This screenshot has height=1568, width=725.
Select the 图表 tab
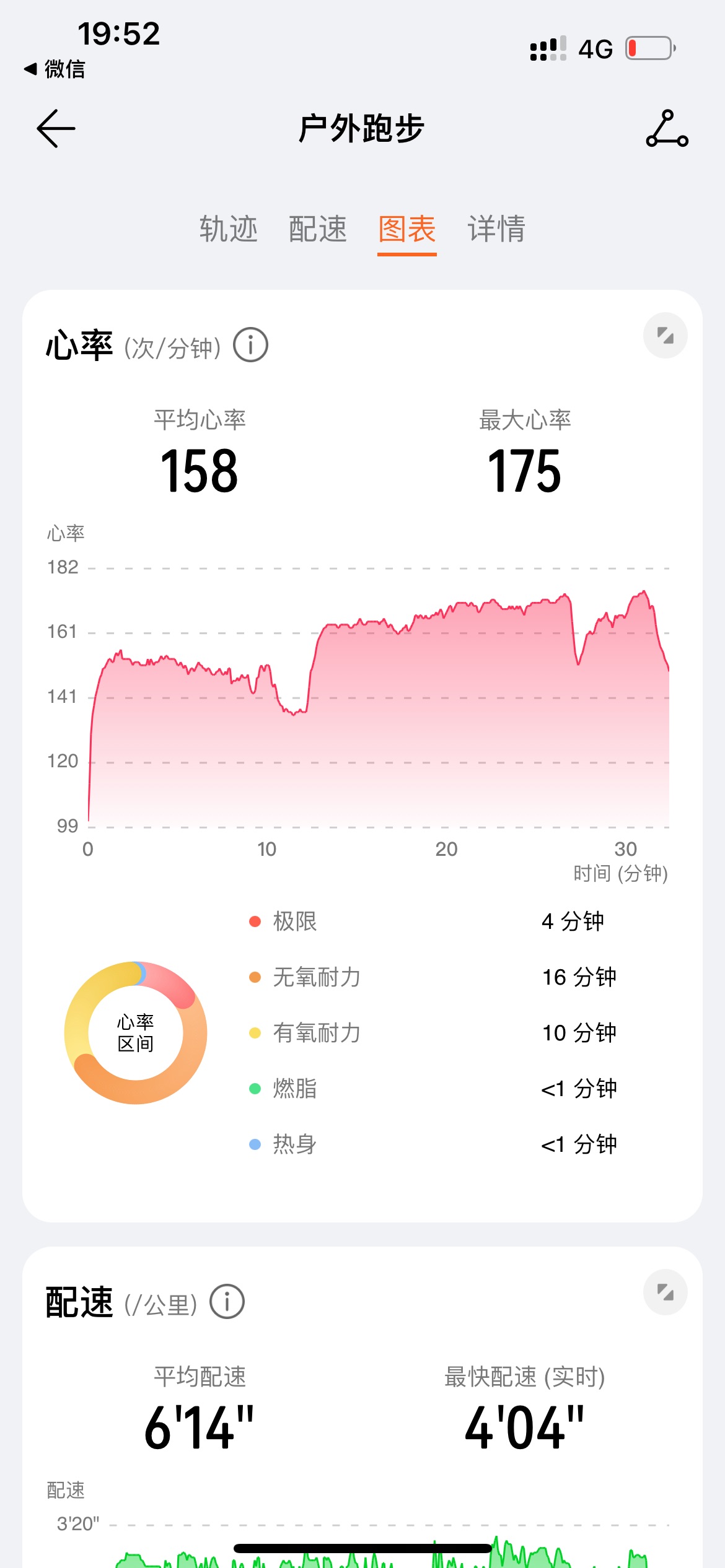coord(407,230)
